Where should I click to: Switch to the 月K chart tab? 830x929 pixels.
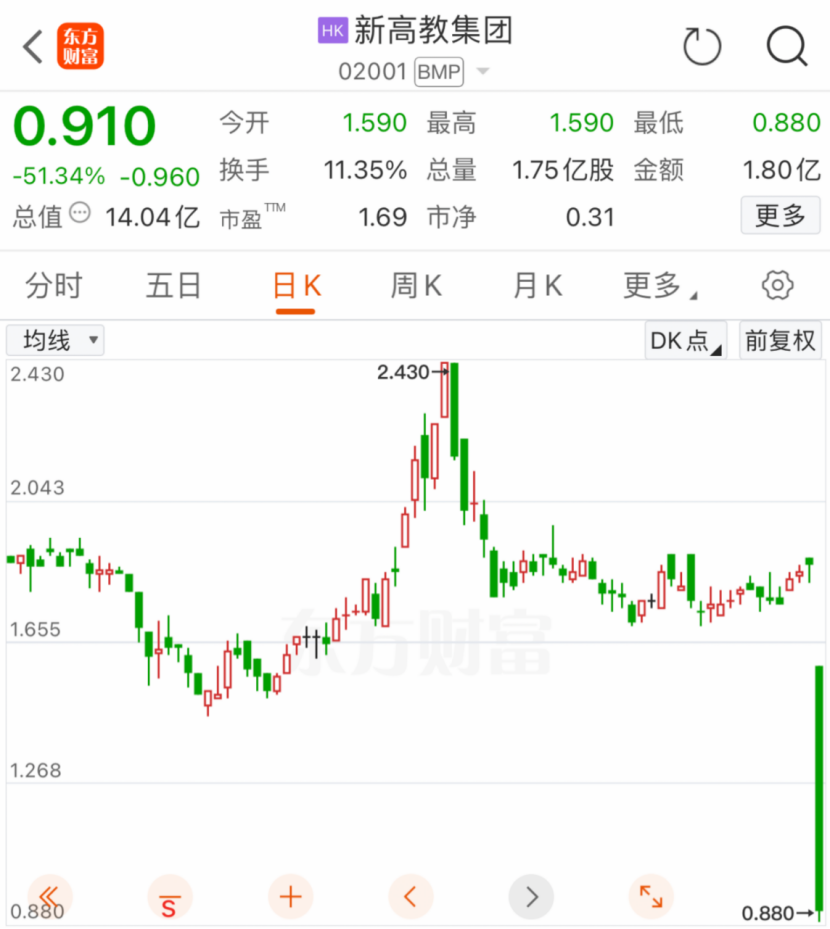pos(537,286)
